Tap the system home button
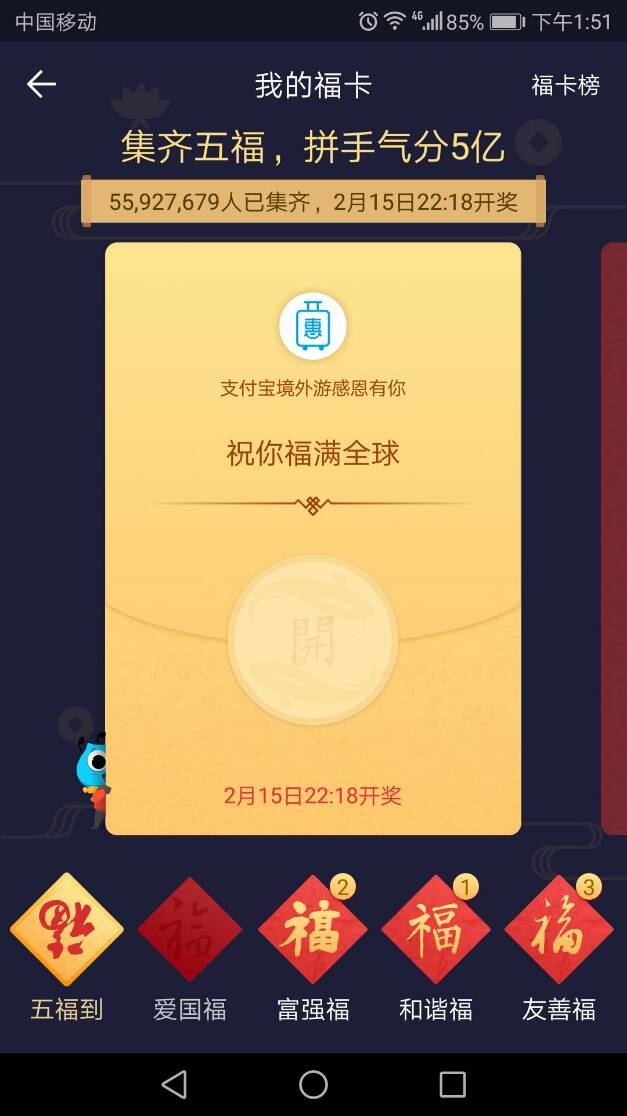The height and width of the screenshot is (1116, 627). pyautogui.click(x=313, y=1084)
